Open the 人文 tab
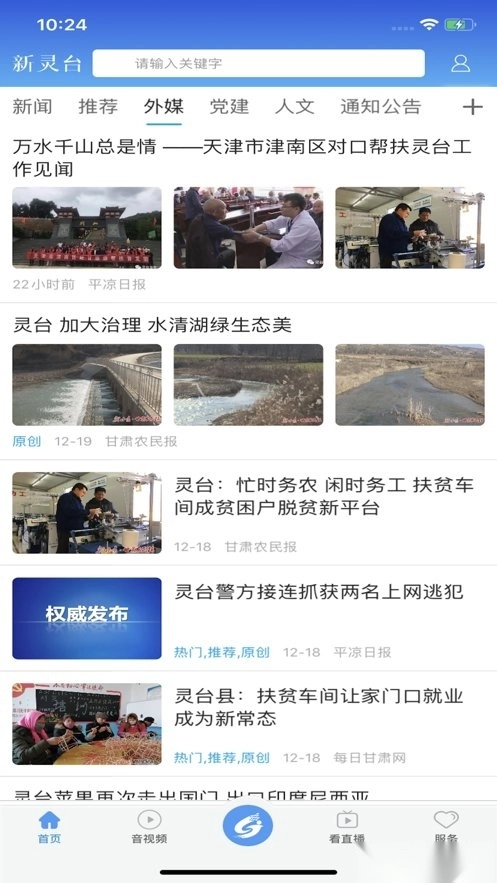Image resolution: width=497 pixels, height=883 pixels. (x=295, y=106)
